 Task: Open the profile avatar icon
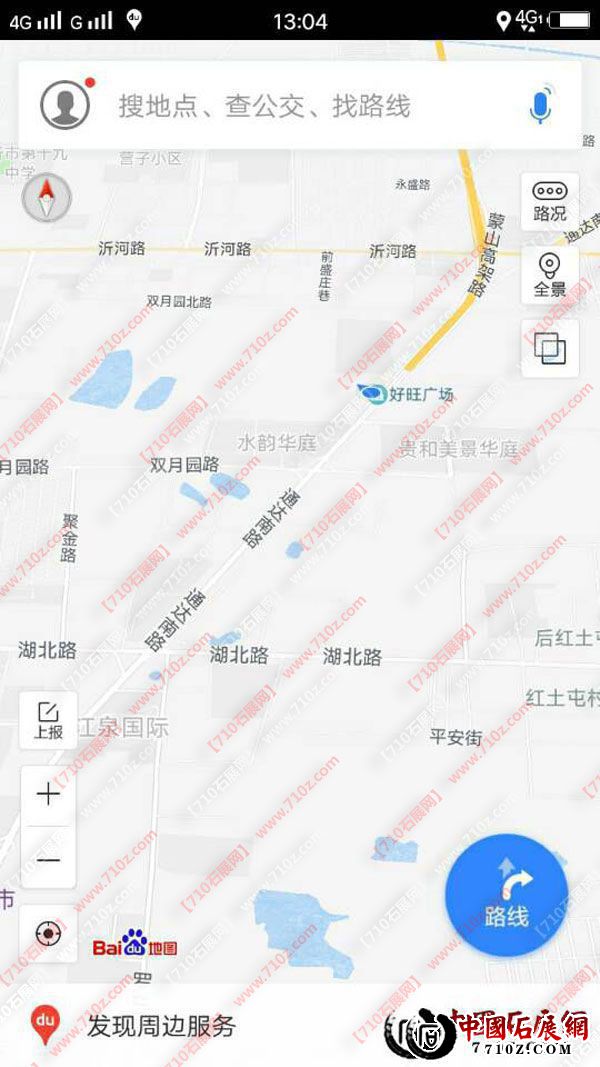coord(66,105)
